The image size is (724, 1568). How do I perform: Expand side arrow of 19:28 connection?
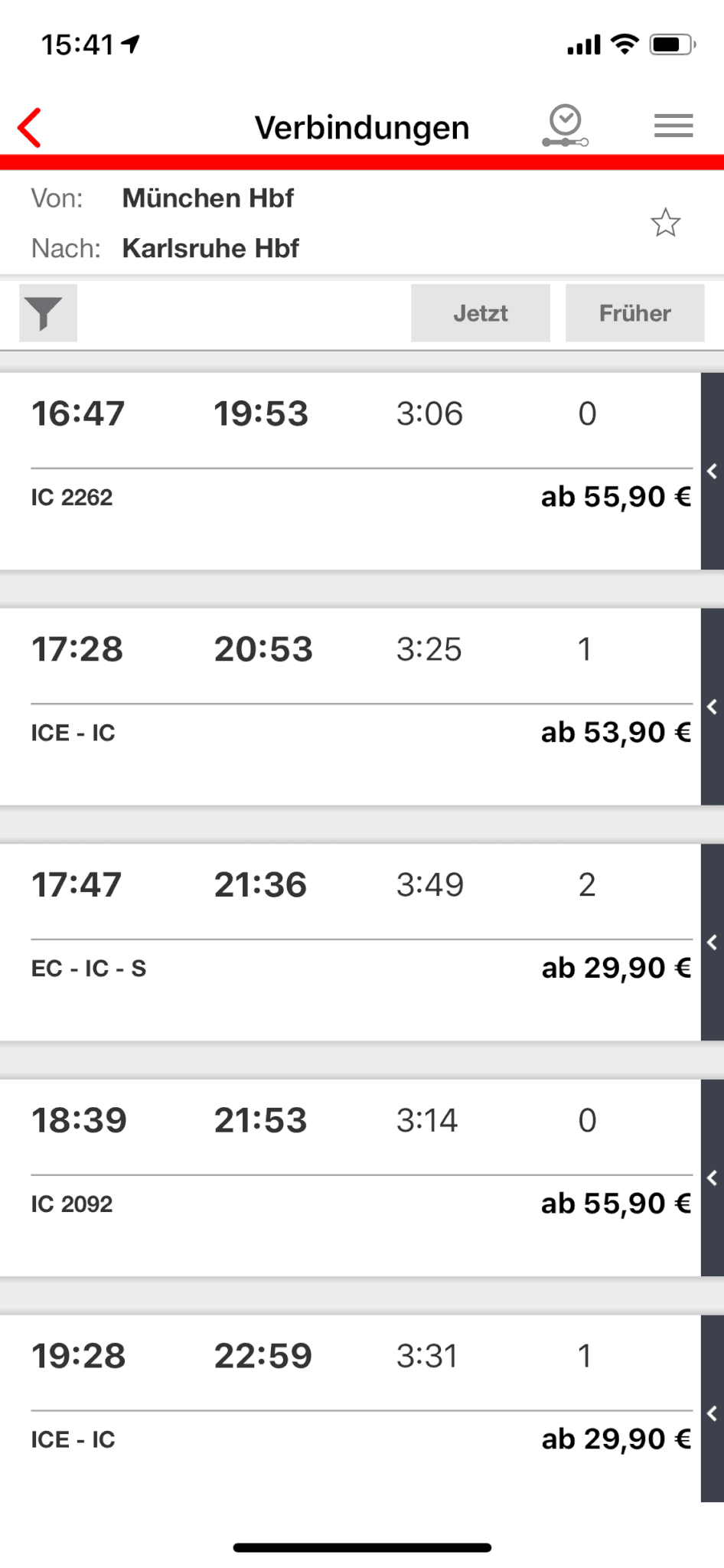click(x=713, y=1409)
